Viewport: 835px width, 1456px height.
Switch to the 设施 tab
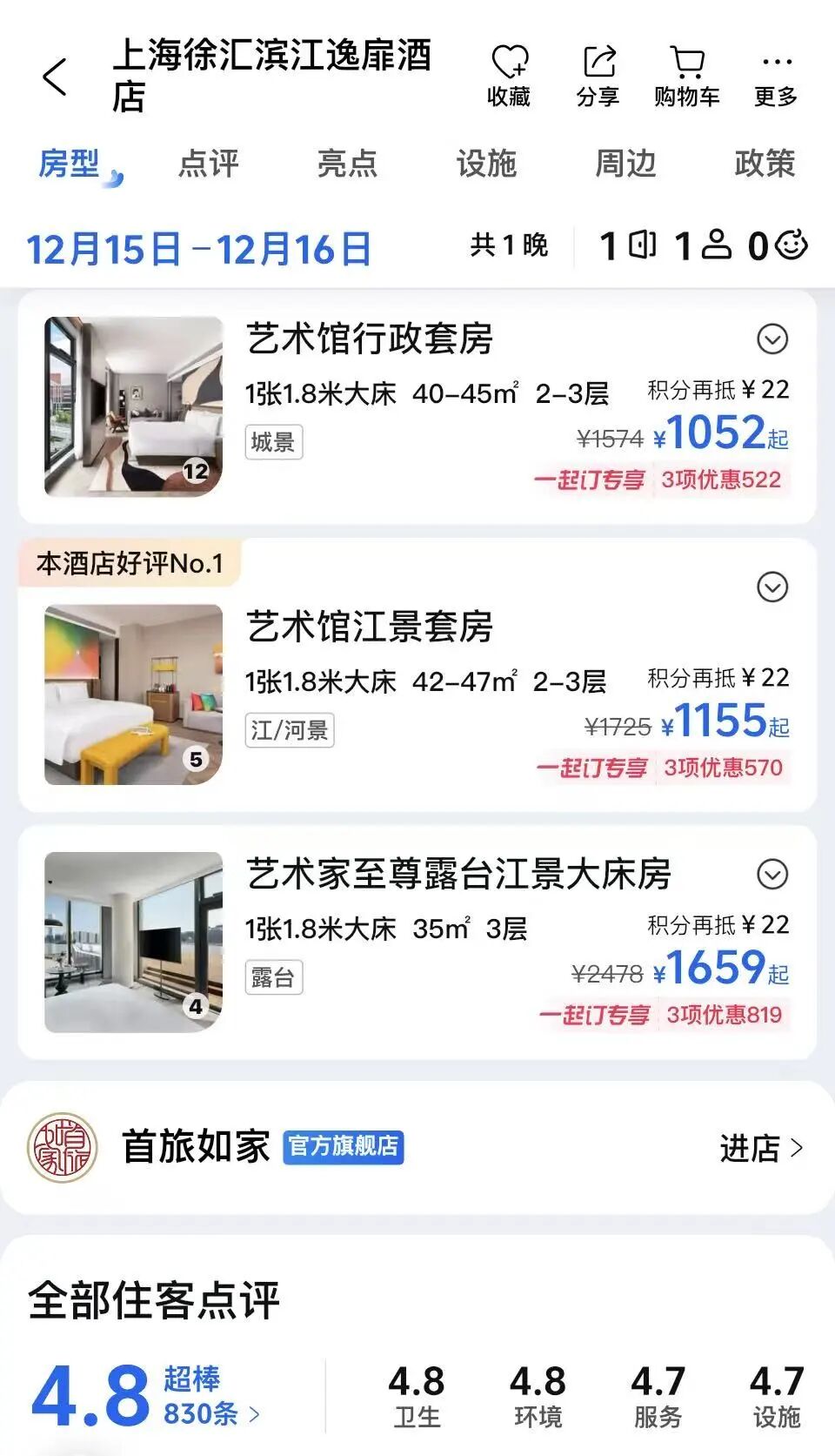point(486,164)
